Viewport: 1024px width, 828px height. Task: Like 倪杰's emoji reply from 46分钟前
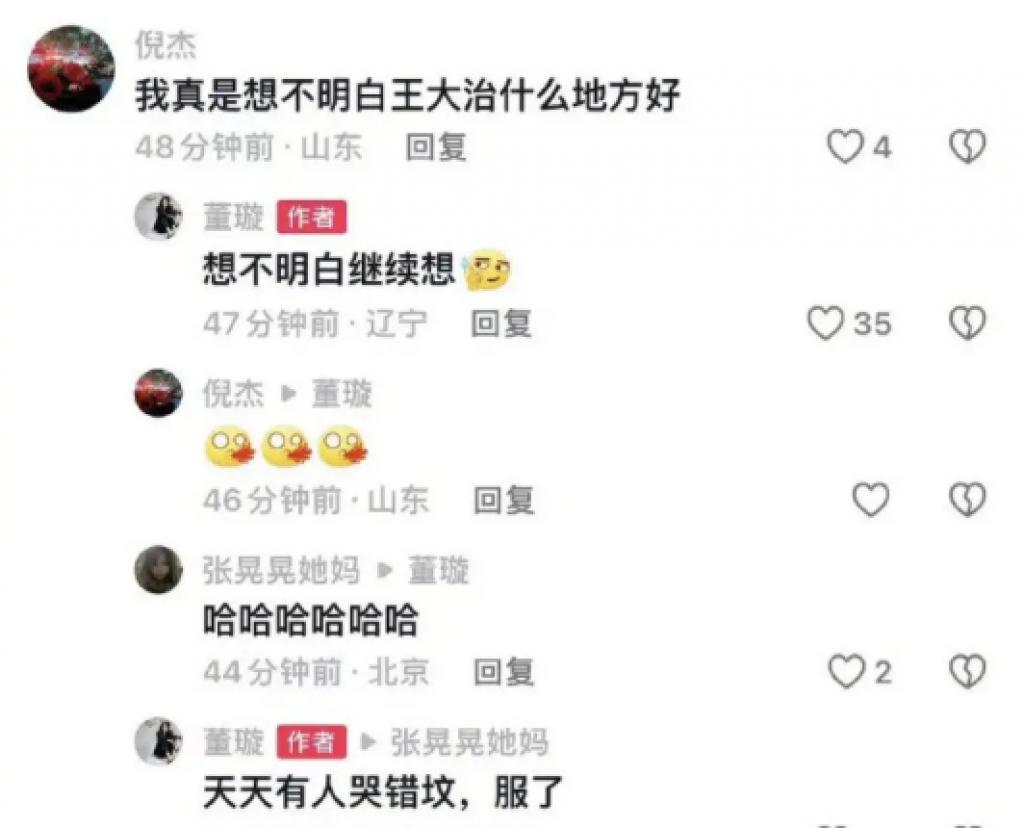coord(870,499)
